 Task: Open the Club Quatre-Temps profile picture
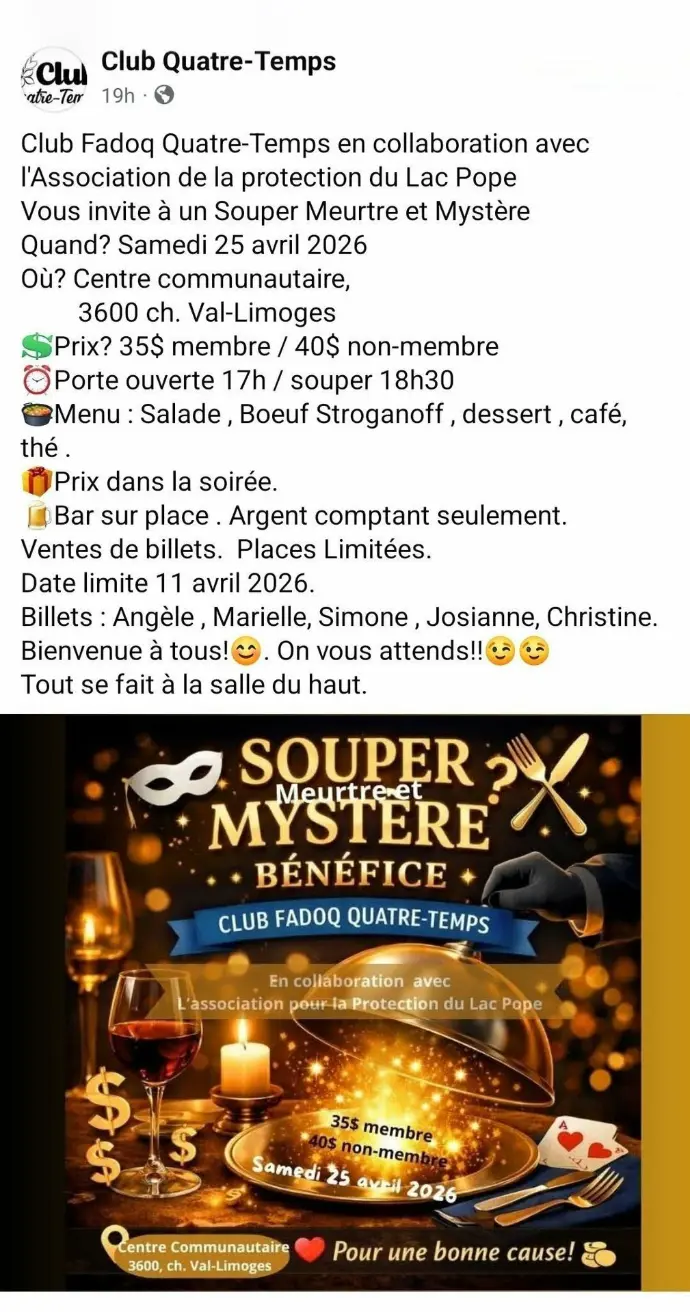54,80
